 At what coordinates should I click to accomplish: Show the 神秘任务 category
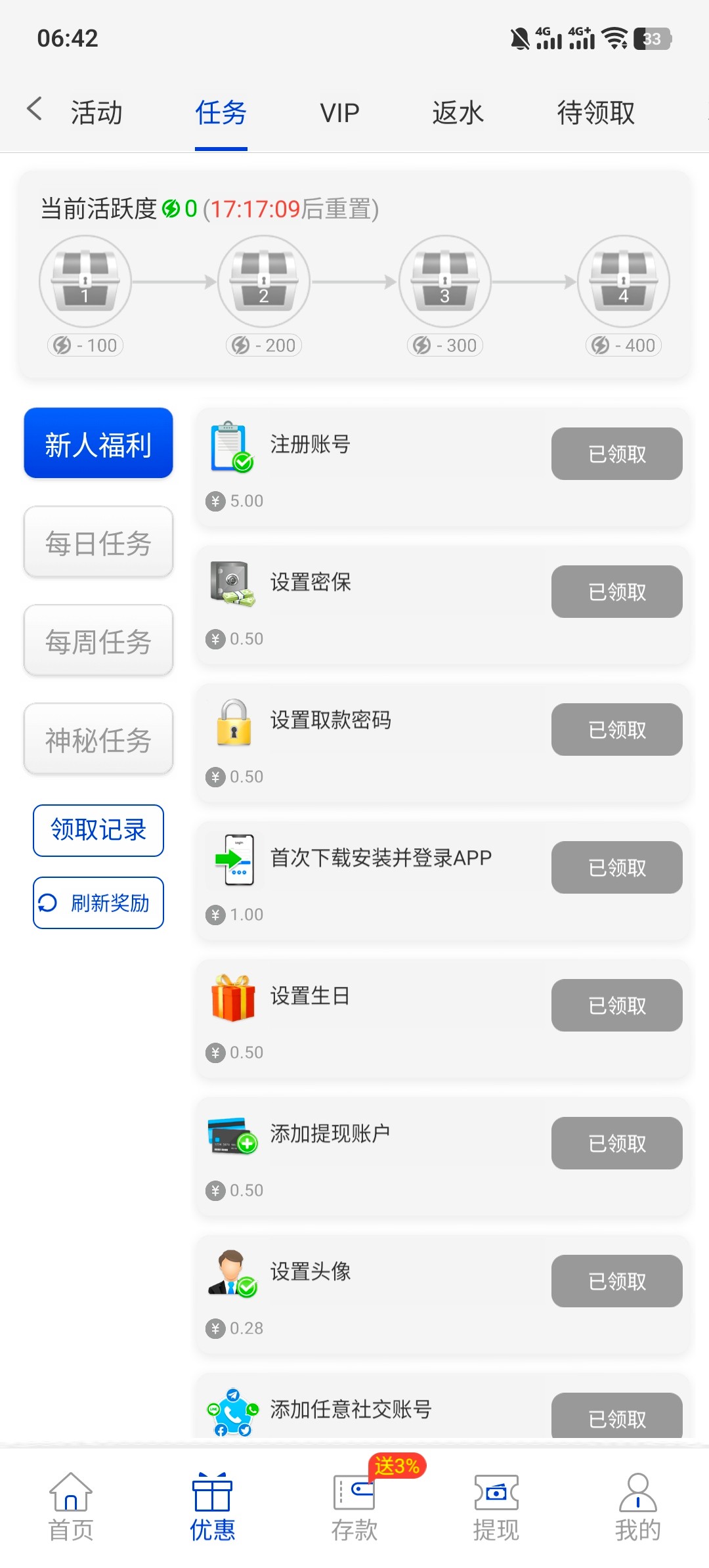[98, 739]
